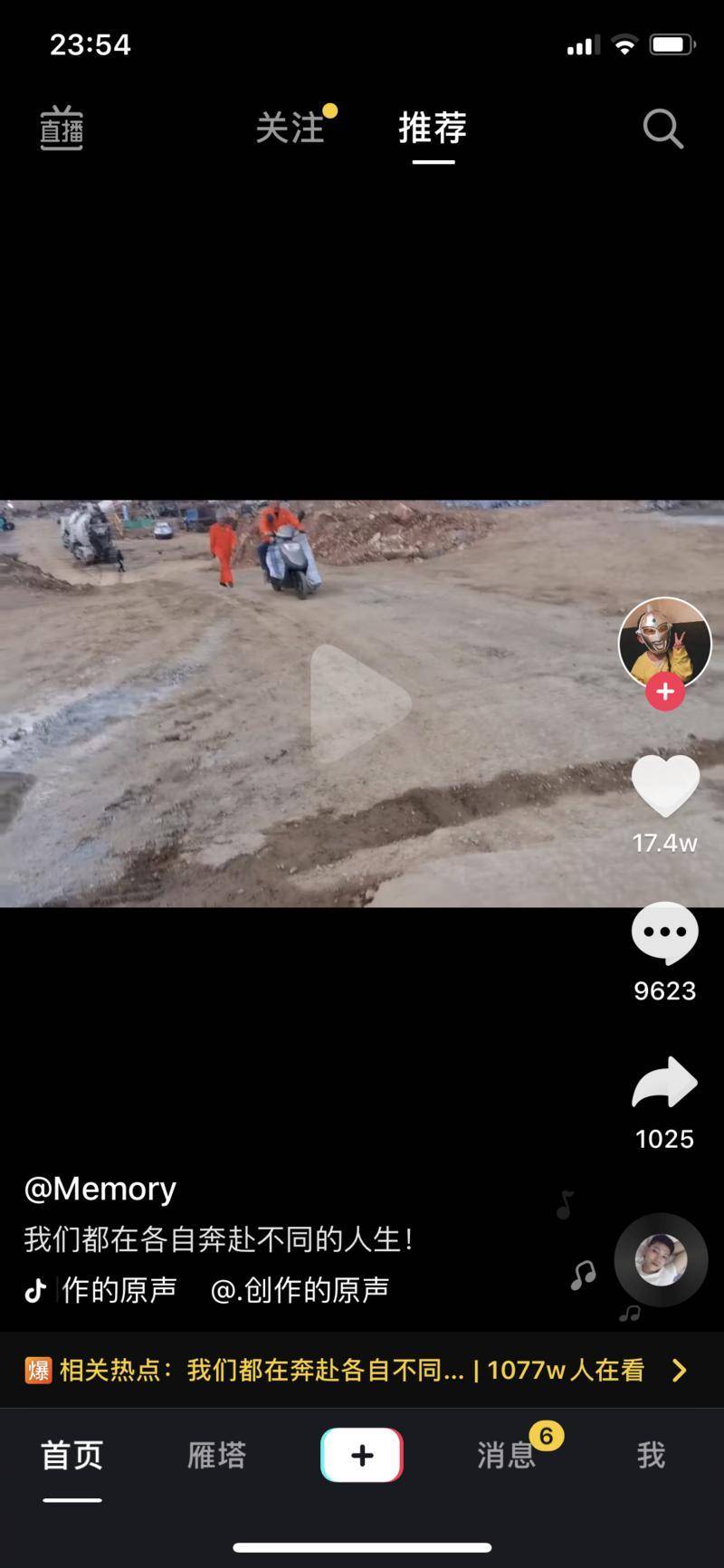Resume the paused video
The image size is (724, 1568).
pos(360,703)
